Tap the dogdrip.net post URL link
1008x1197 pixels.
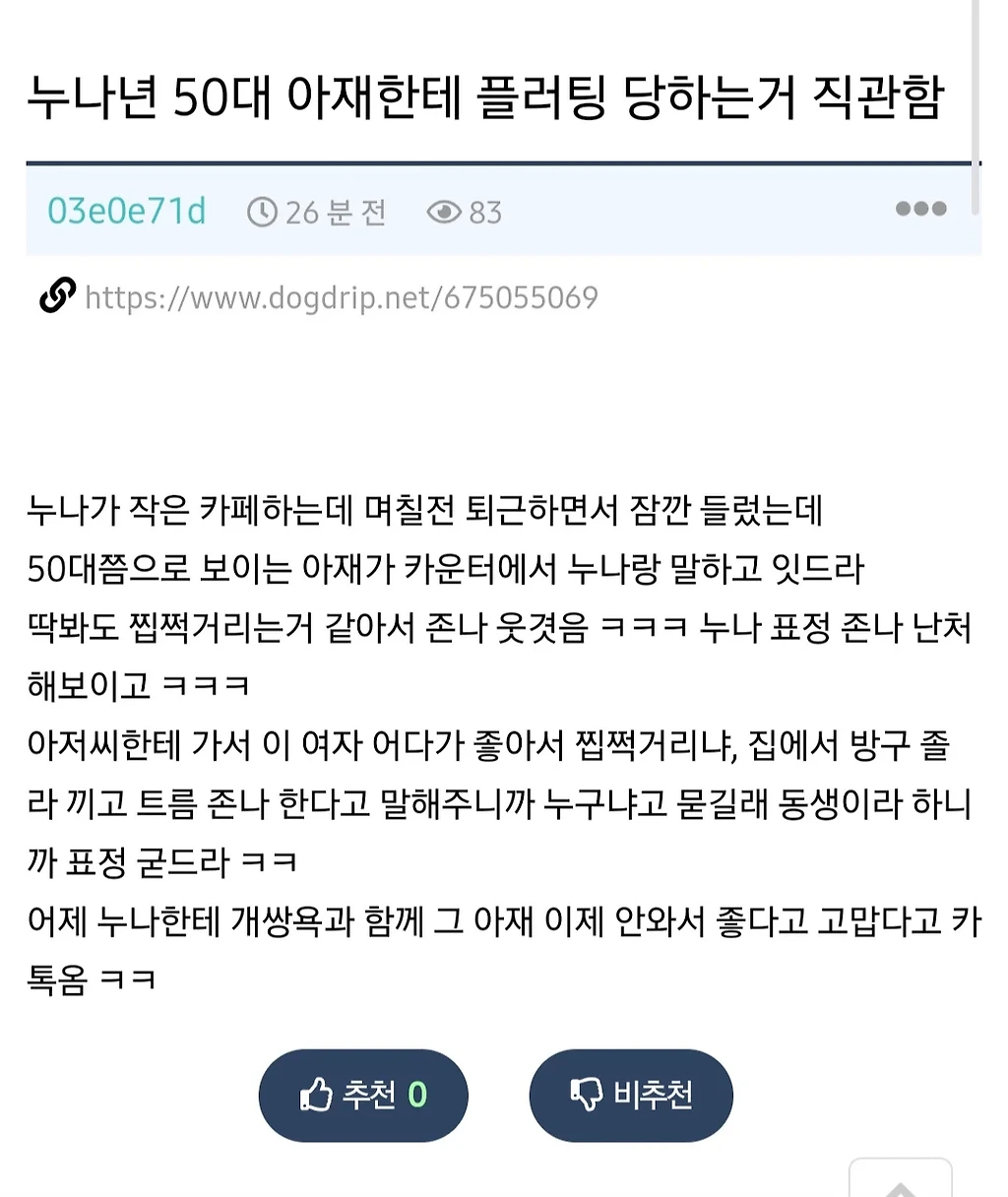pyautogui.click(x=341, y=297)
